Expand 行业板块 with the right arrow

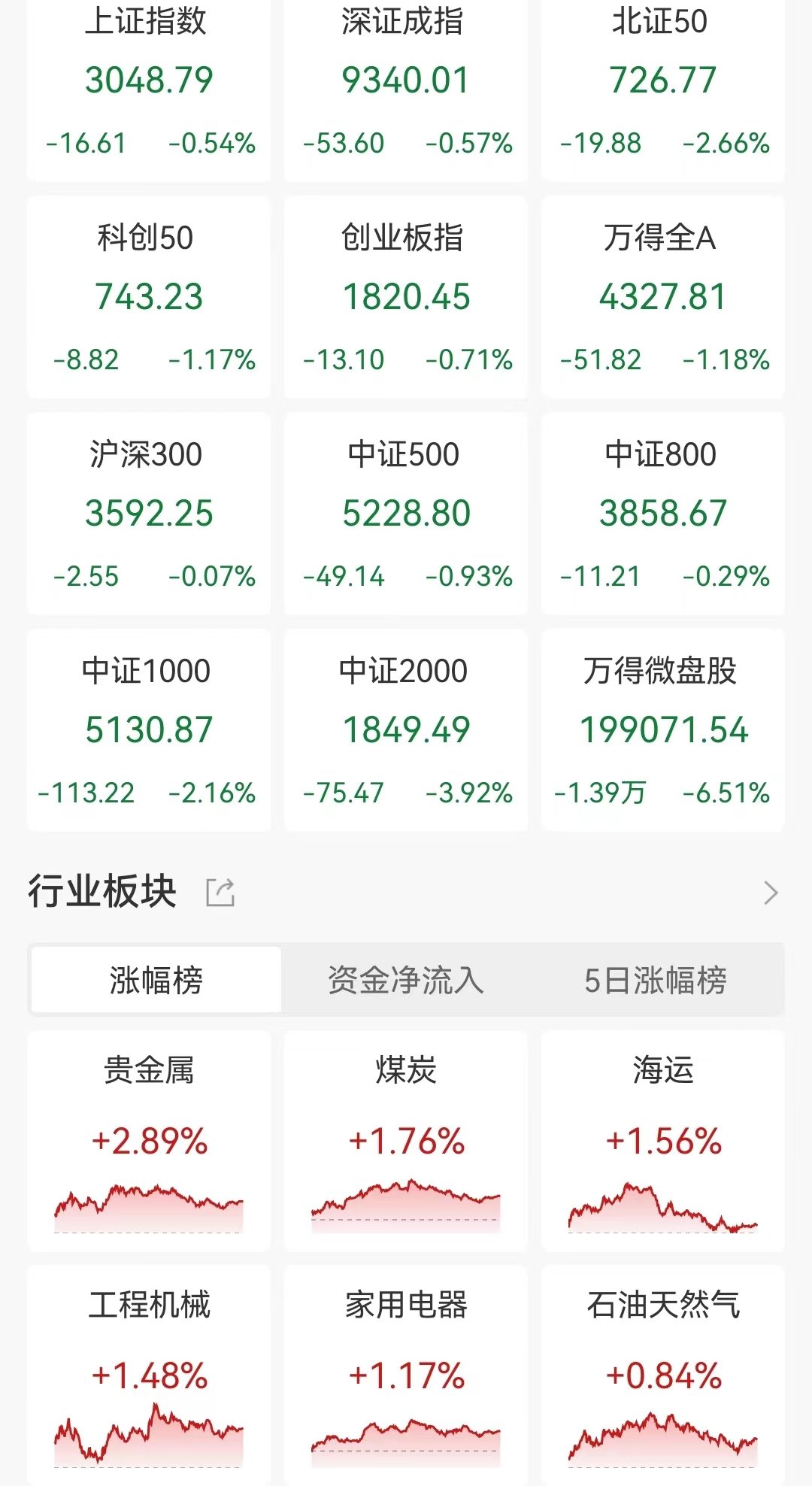coord(771,893)
